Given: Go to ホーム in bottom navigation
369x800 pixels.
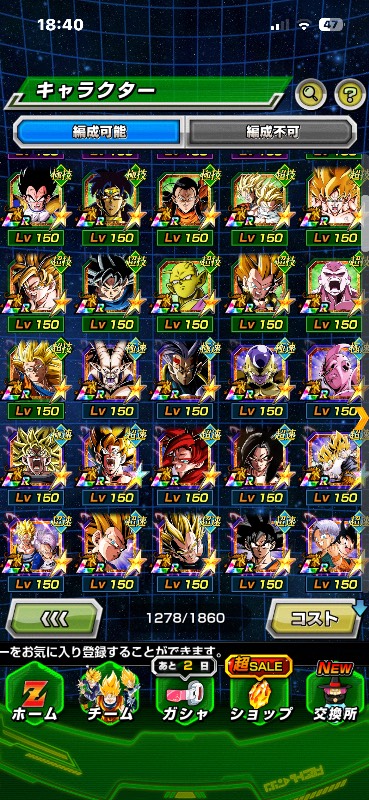Looking at the screenshot, I should click(x=34, y=697).
